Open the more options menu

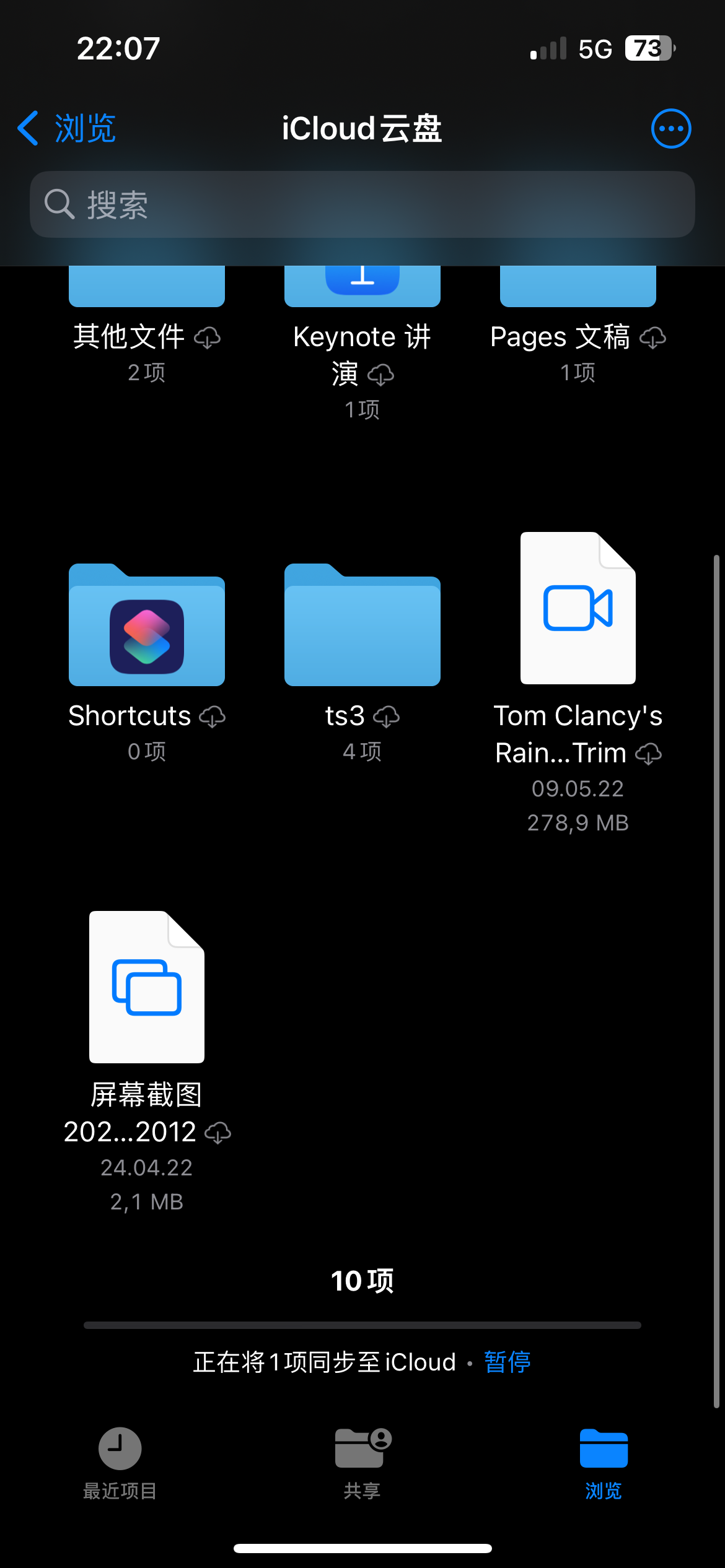(670, 129)
